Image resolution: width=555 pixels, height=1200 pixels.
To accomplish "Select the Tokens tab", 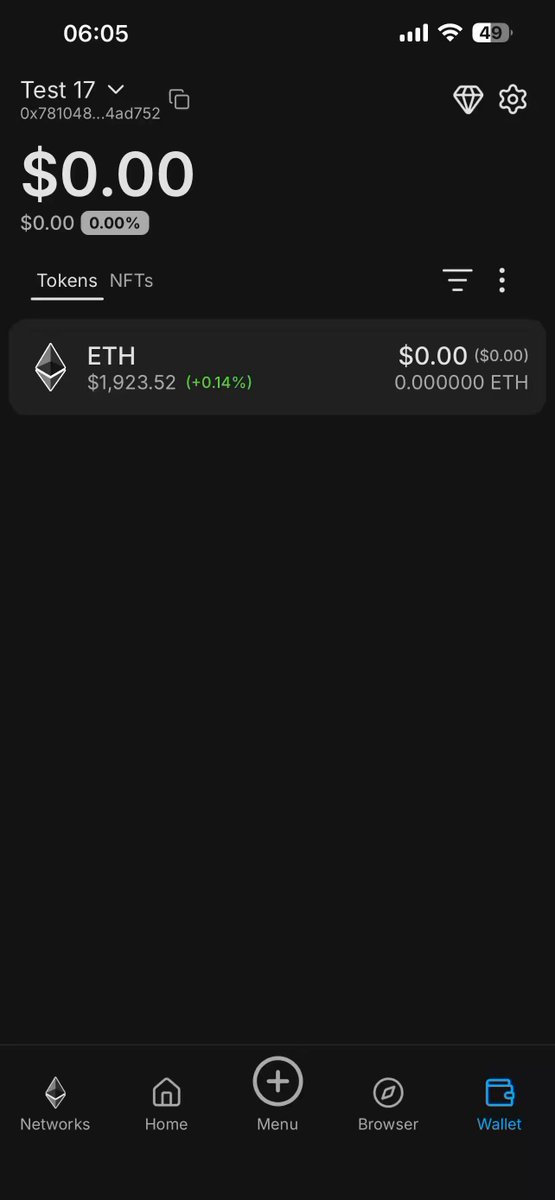I will click(67, 281).
